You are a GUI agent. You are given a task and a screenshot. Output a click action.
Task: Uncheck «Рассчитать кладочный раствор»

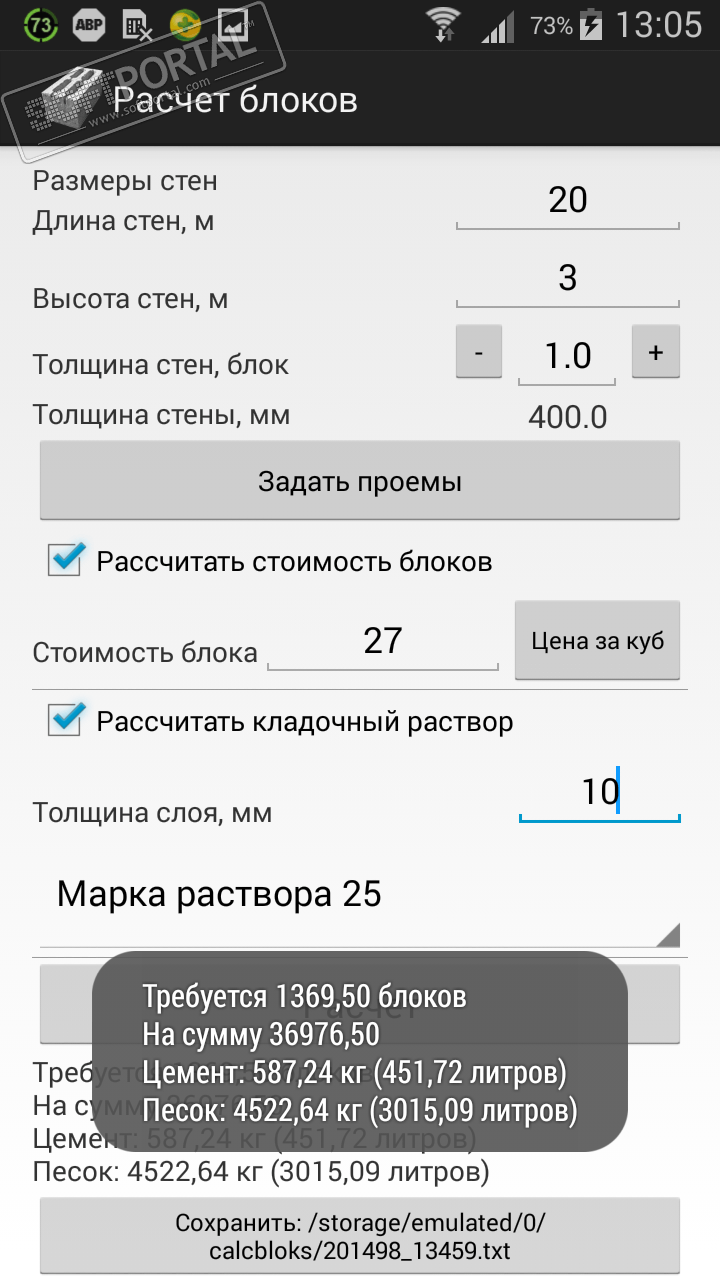pyautogui.click(x=66, y=720)
